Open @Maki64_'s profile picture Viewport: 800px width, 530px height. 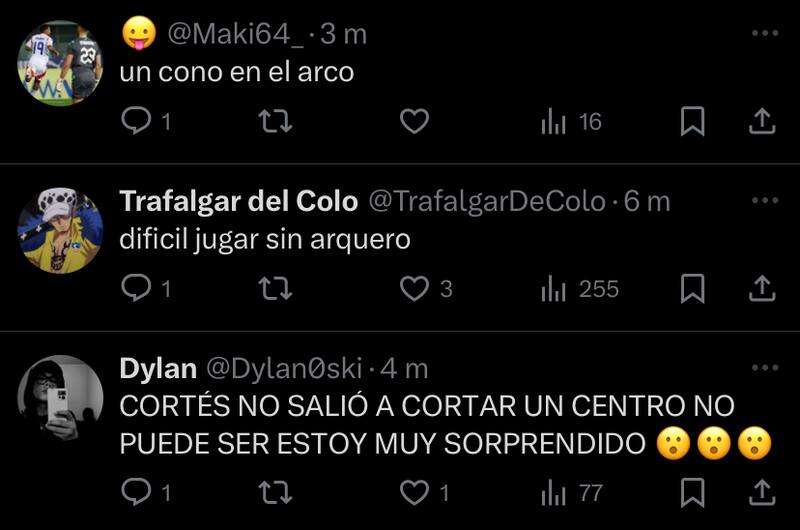coord(60,63)
